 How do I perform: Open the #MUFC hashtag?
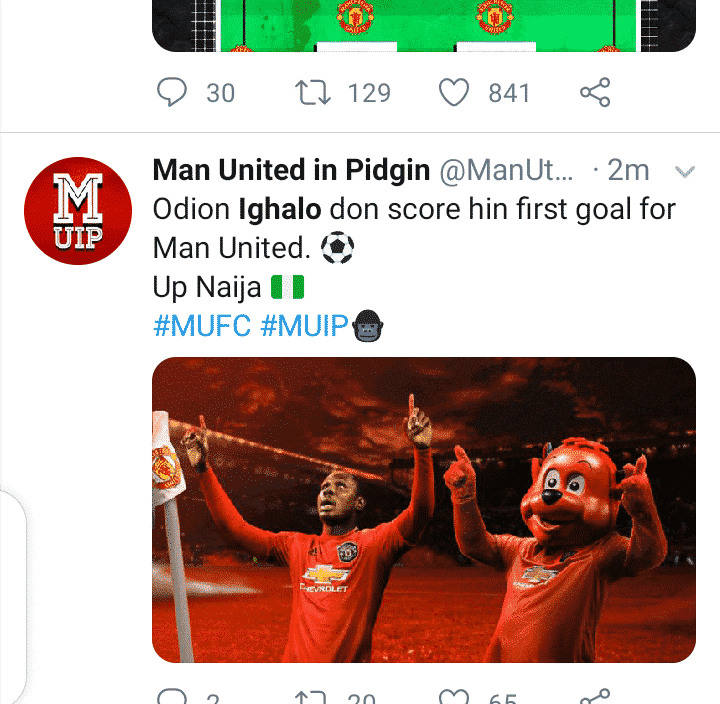tap(202, 327)
